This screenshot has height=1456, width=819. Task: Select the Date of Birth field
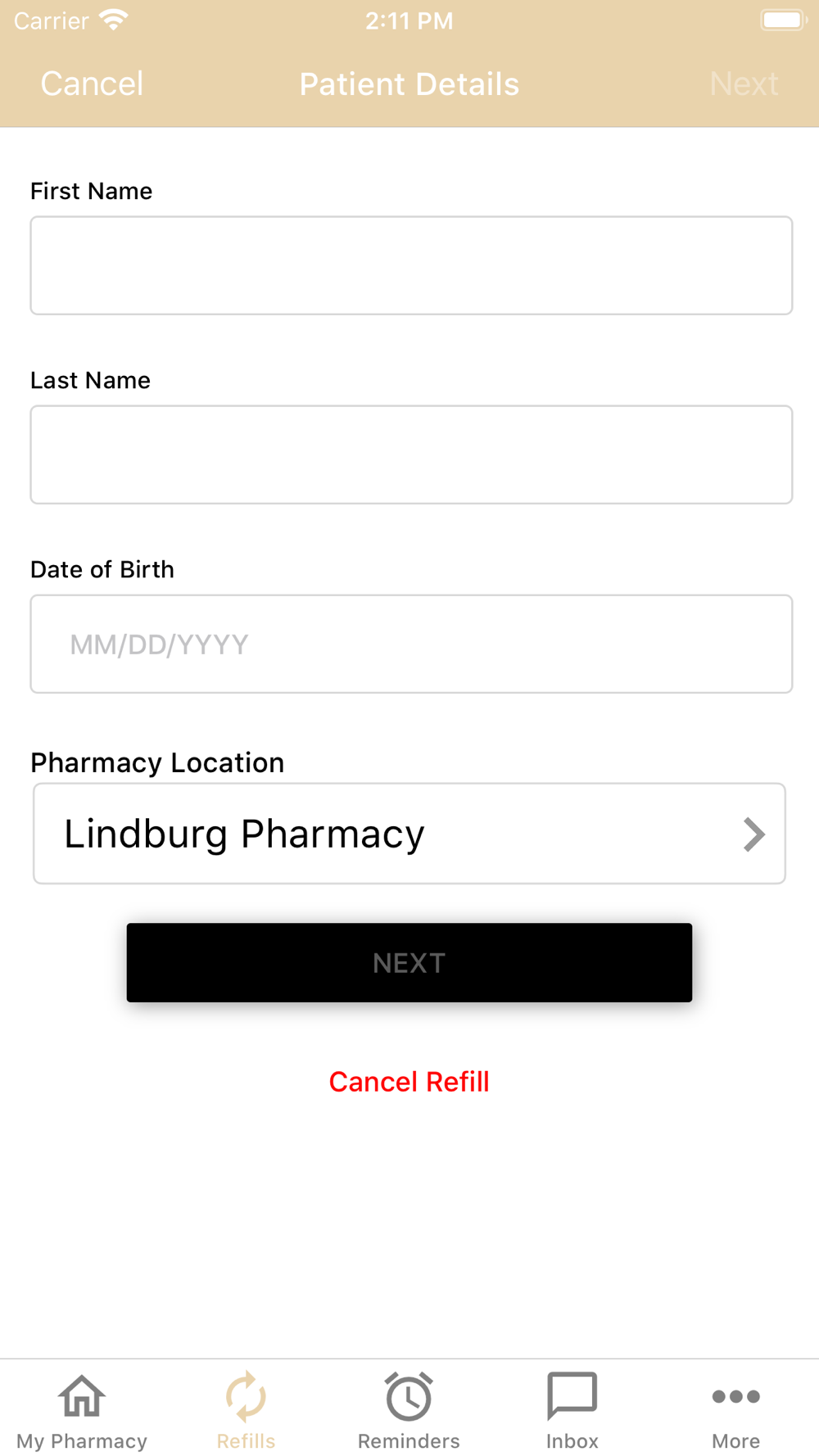(411, 644)
